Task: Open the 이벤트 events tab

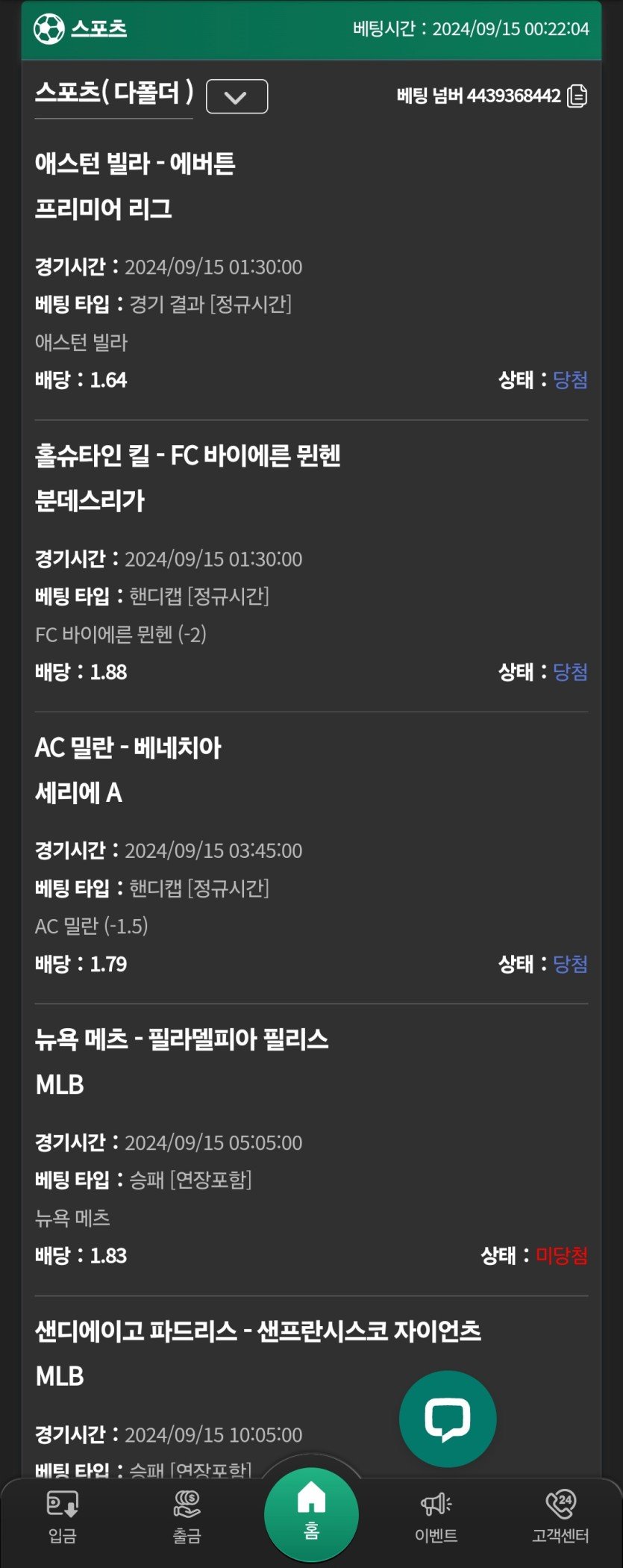Action: click(x=436, y=1516)
